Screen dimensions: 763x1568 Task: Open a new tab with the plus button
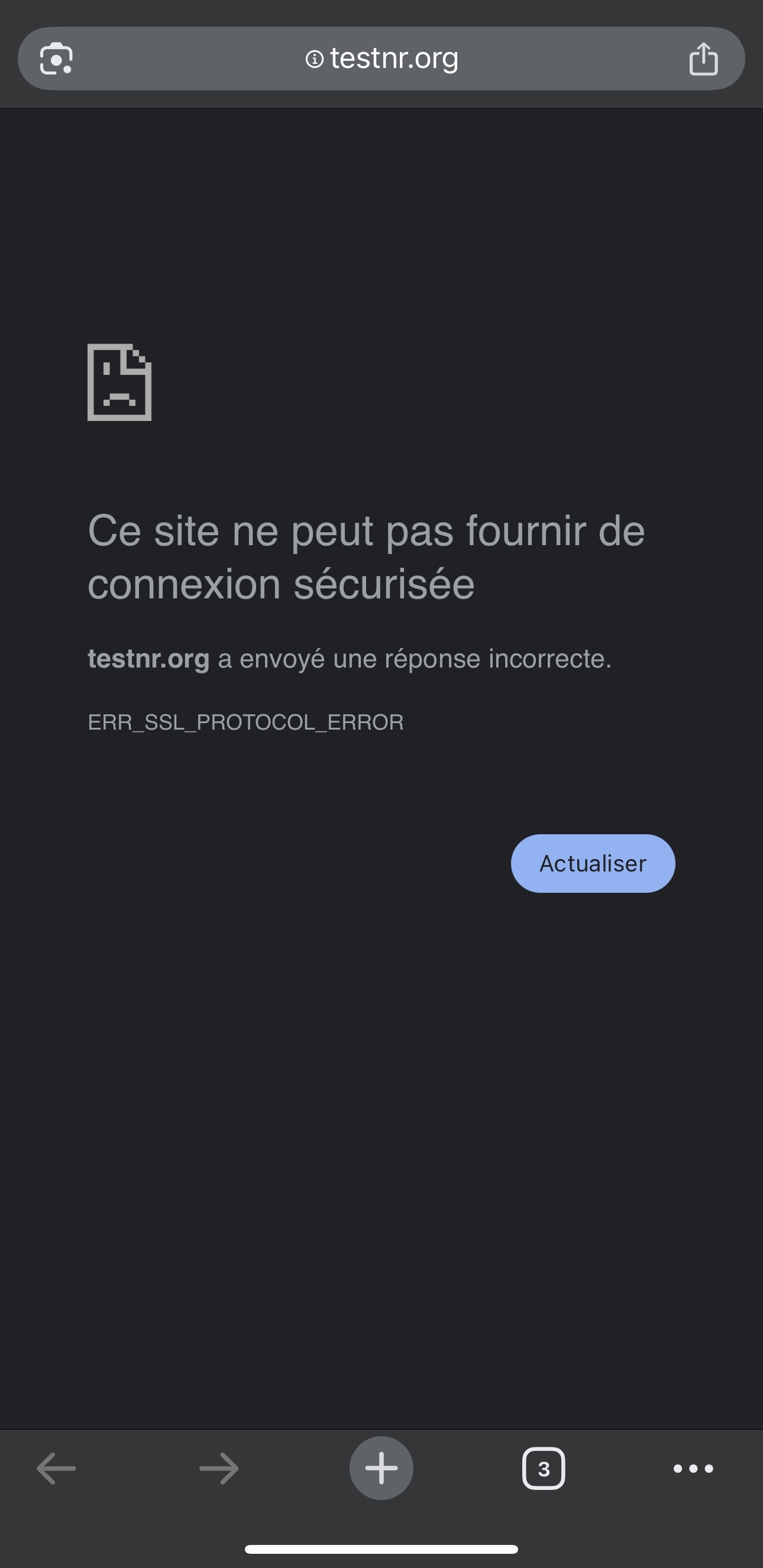(x=381, y=1468)
